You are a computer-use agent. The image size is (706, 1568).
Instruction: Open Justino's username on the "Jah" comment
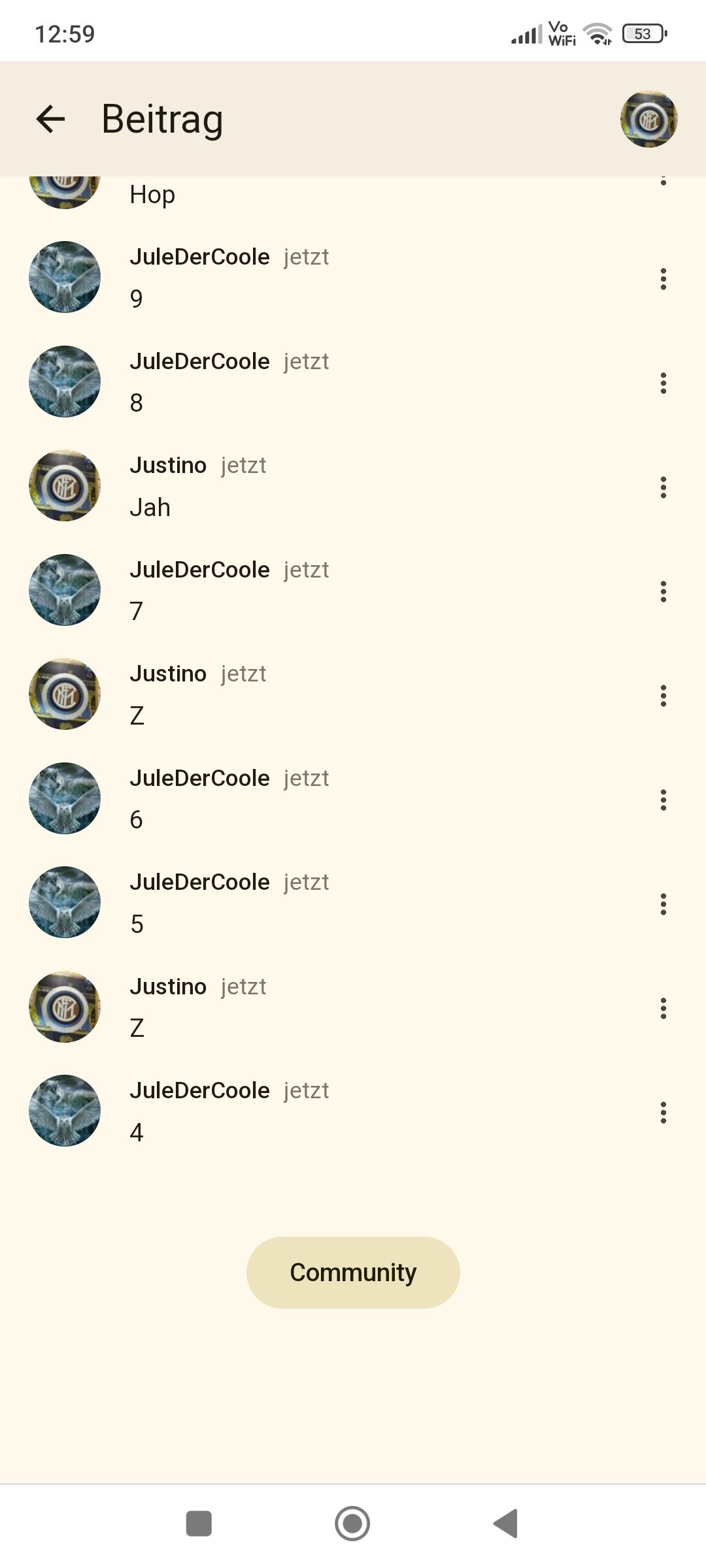coord(168,465)
